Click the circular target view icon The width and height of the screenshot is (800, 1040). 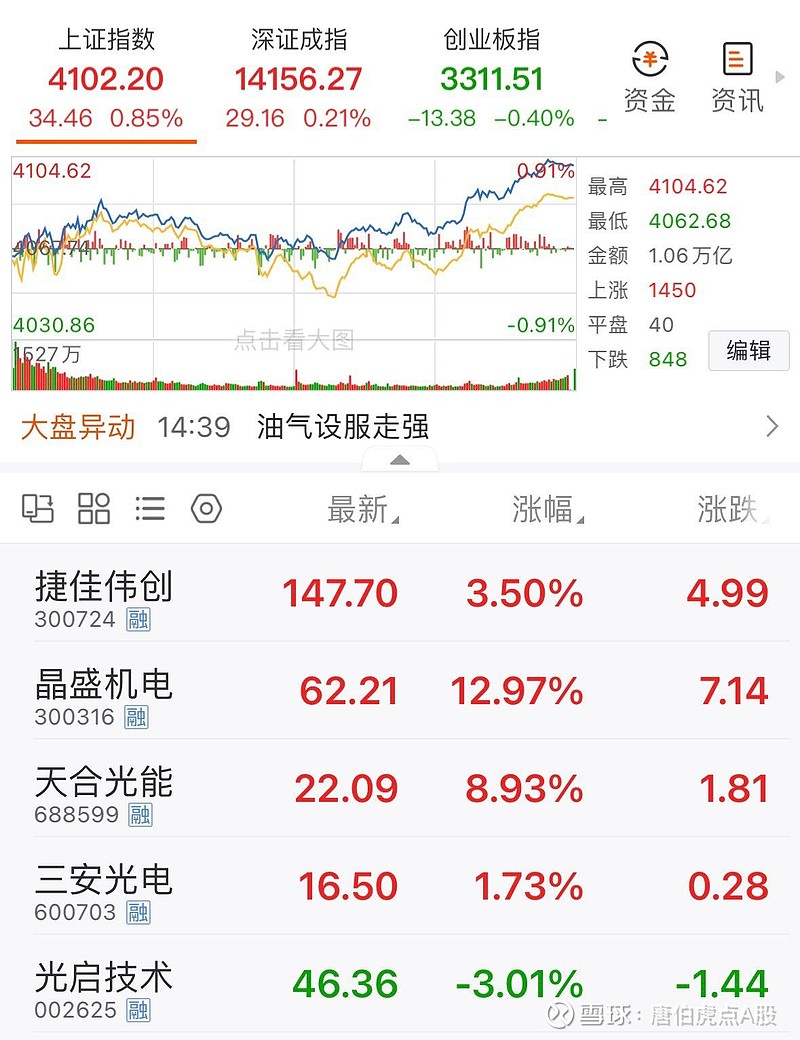[205, 508]
